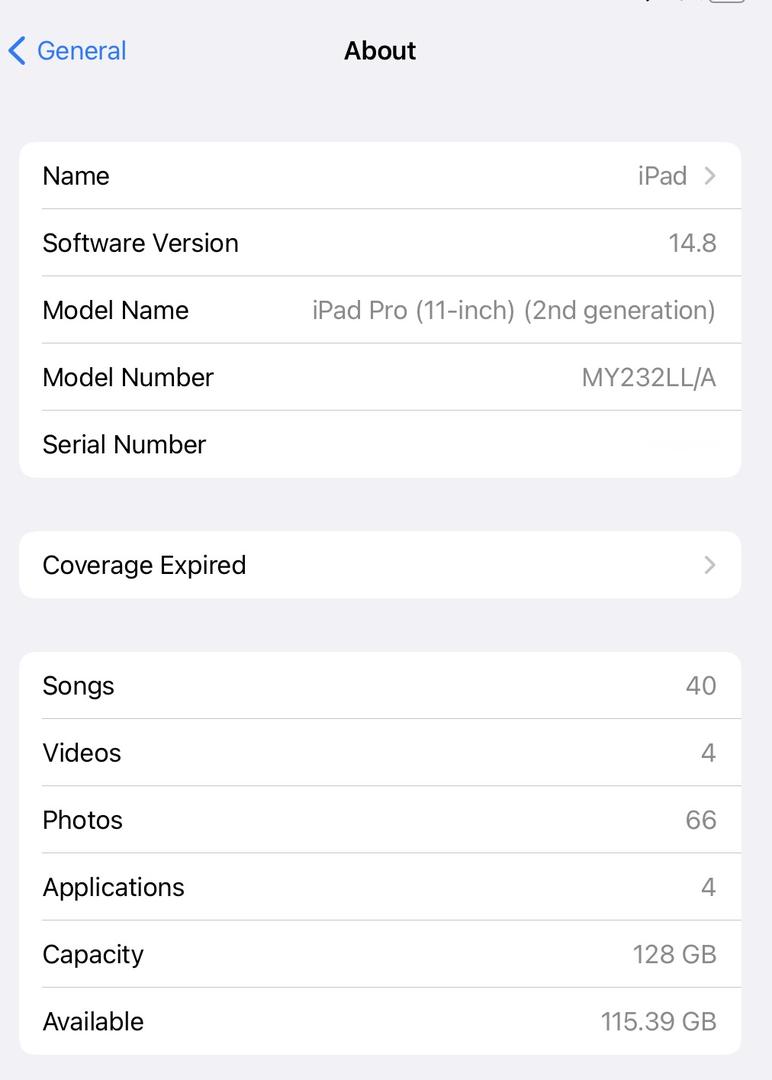Go back to General settings
Viewport: 772px width, 1080px height.
tap(68, 51)
